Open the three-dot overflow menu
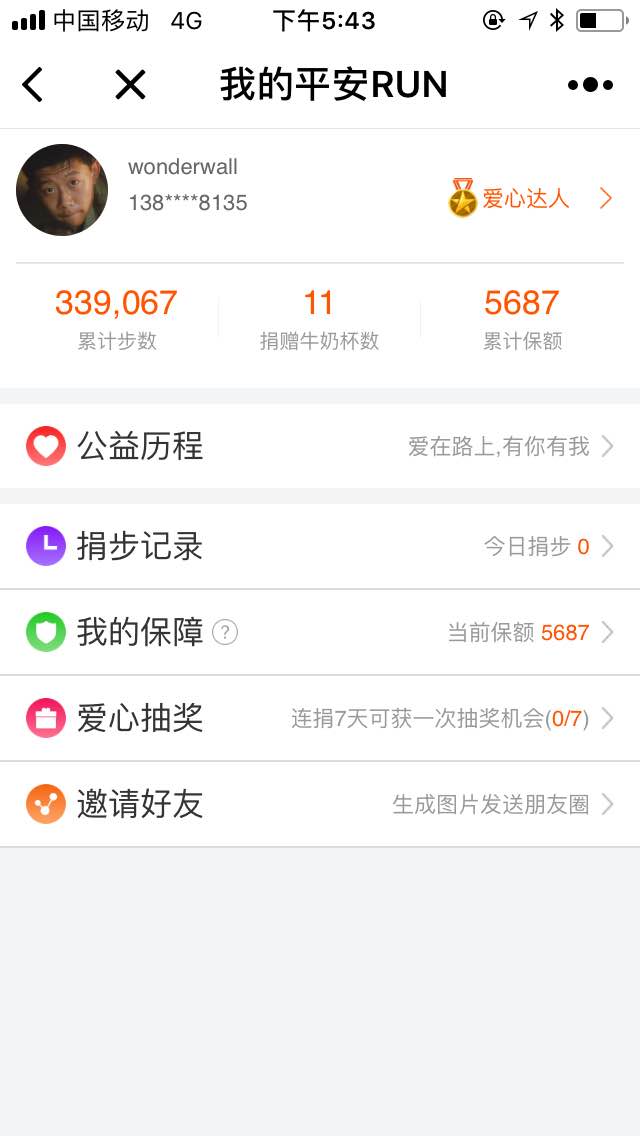This screenshot has width=640, height=1136. 590,85
